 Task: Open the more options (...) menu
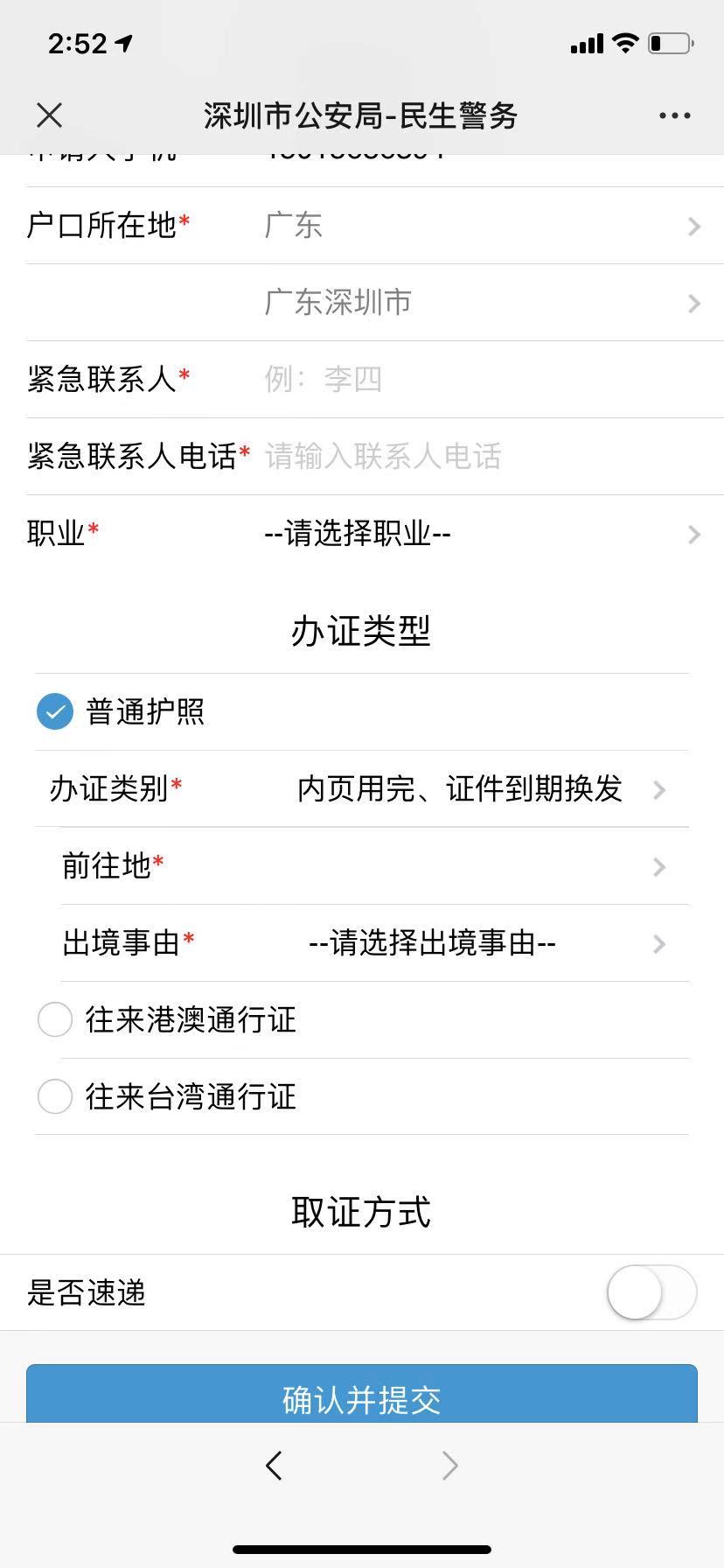pyautogui.click(x=673, y=115)
